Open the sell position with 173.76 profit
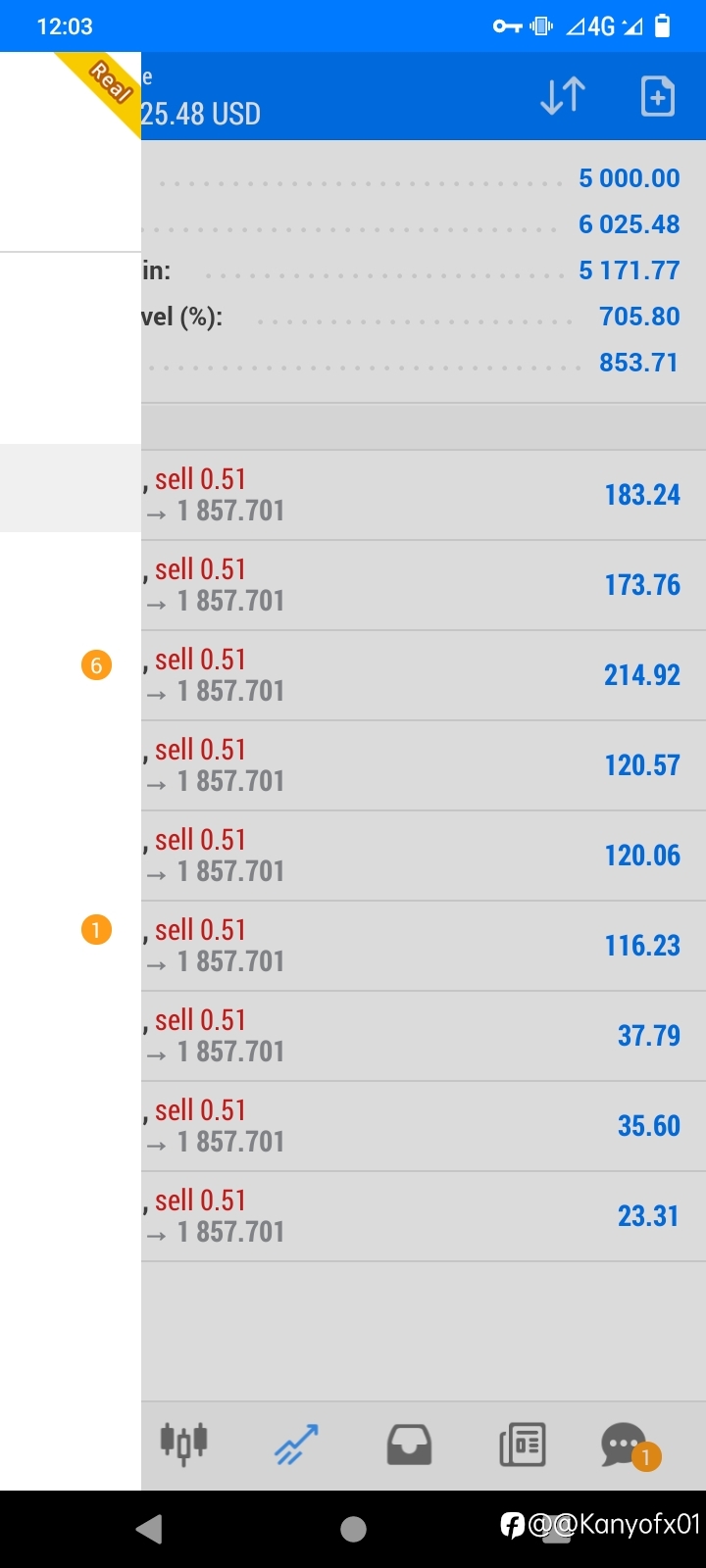The width and height of the screenshot is (706, 1568). click(x=424, y=585)
